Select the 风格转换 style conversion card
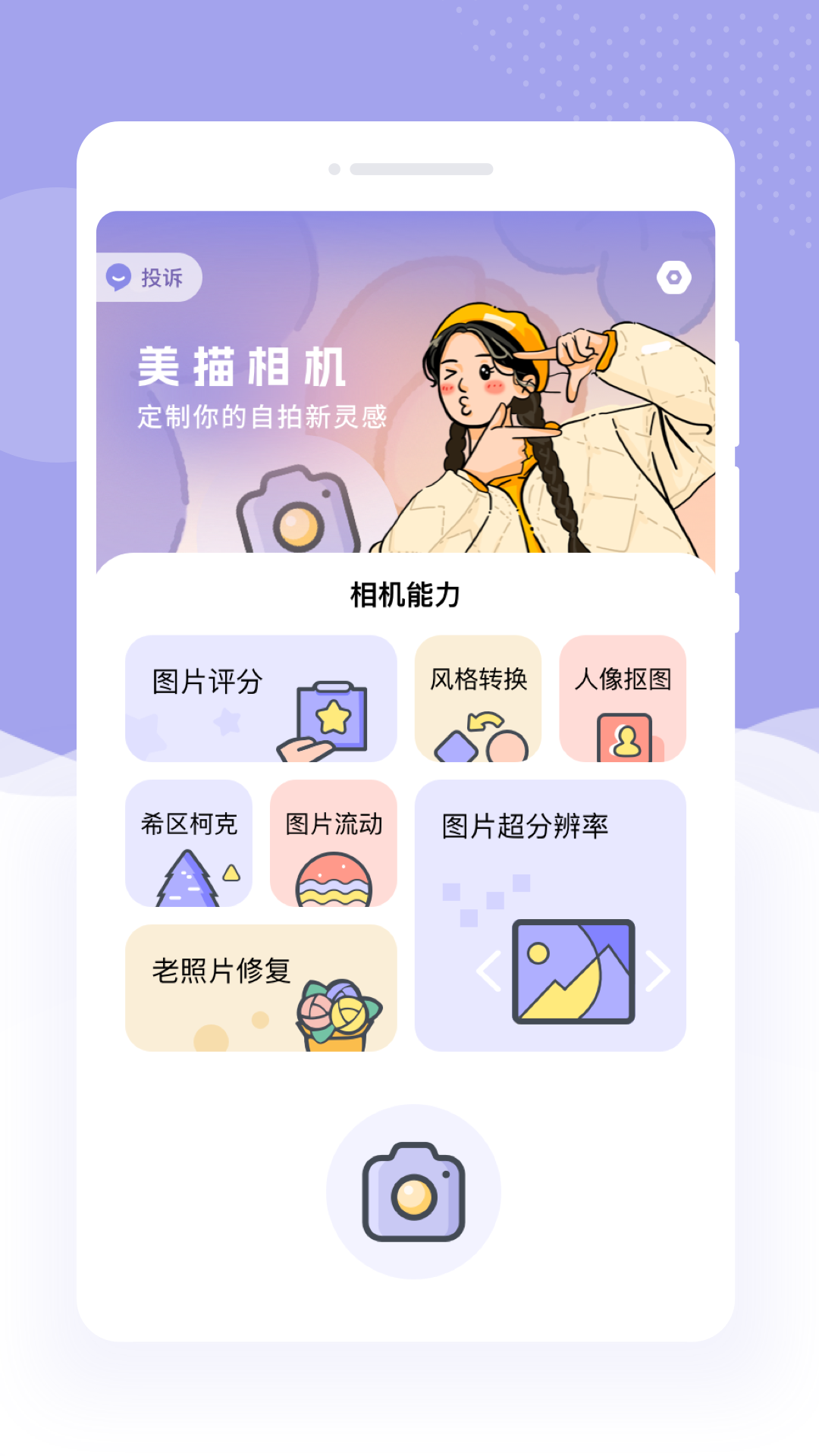Image resolution: width=819 pixels, height=1456 pixels. (478, 698)
